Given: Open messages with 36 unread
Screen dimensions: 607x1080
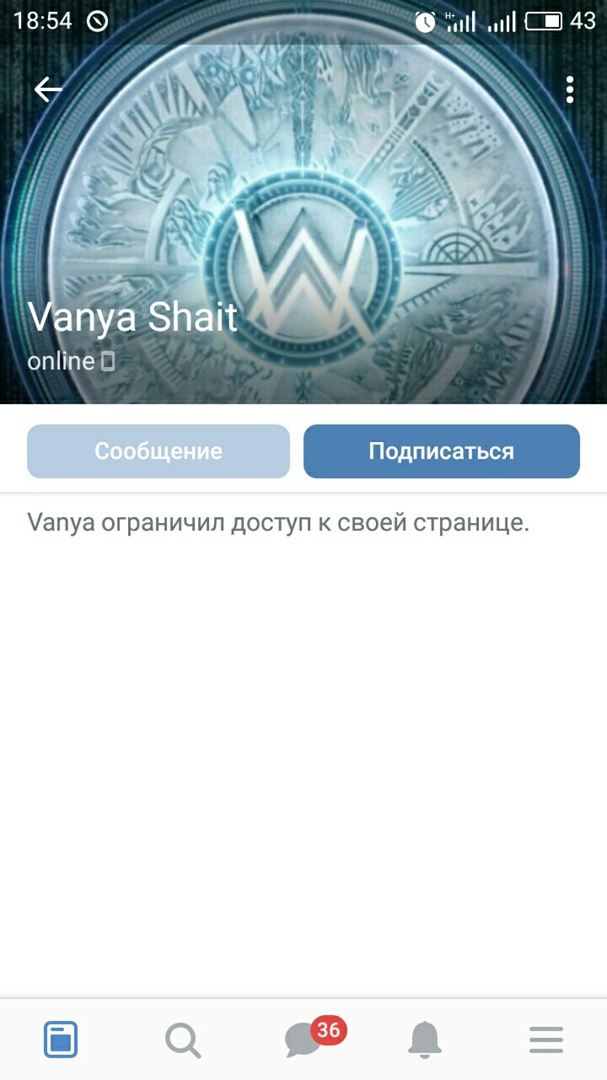Looking at the screenshot, I should (304, 1040).
